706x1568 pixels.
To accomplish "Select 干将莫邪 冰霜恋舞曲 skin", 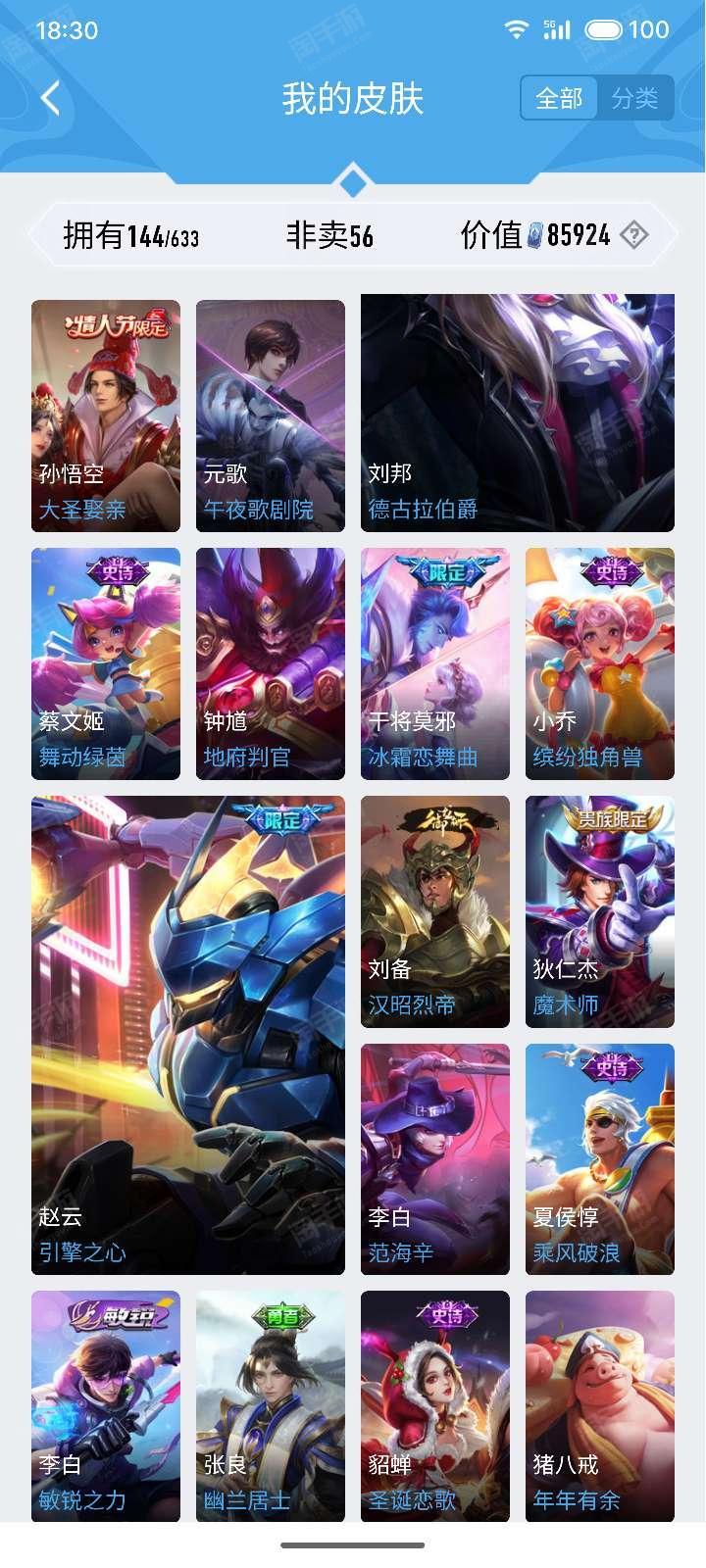I will tap(435, 663).
